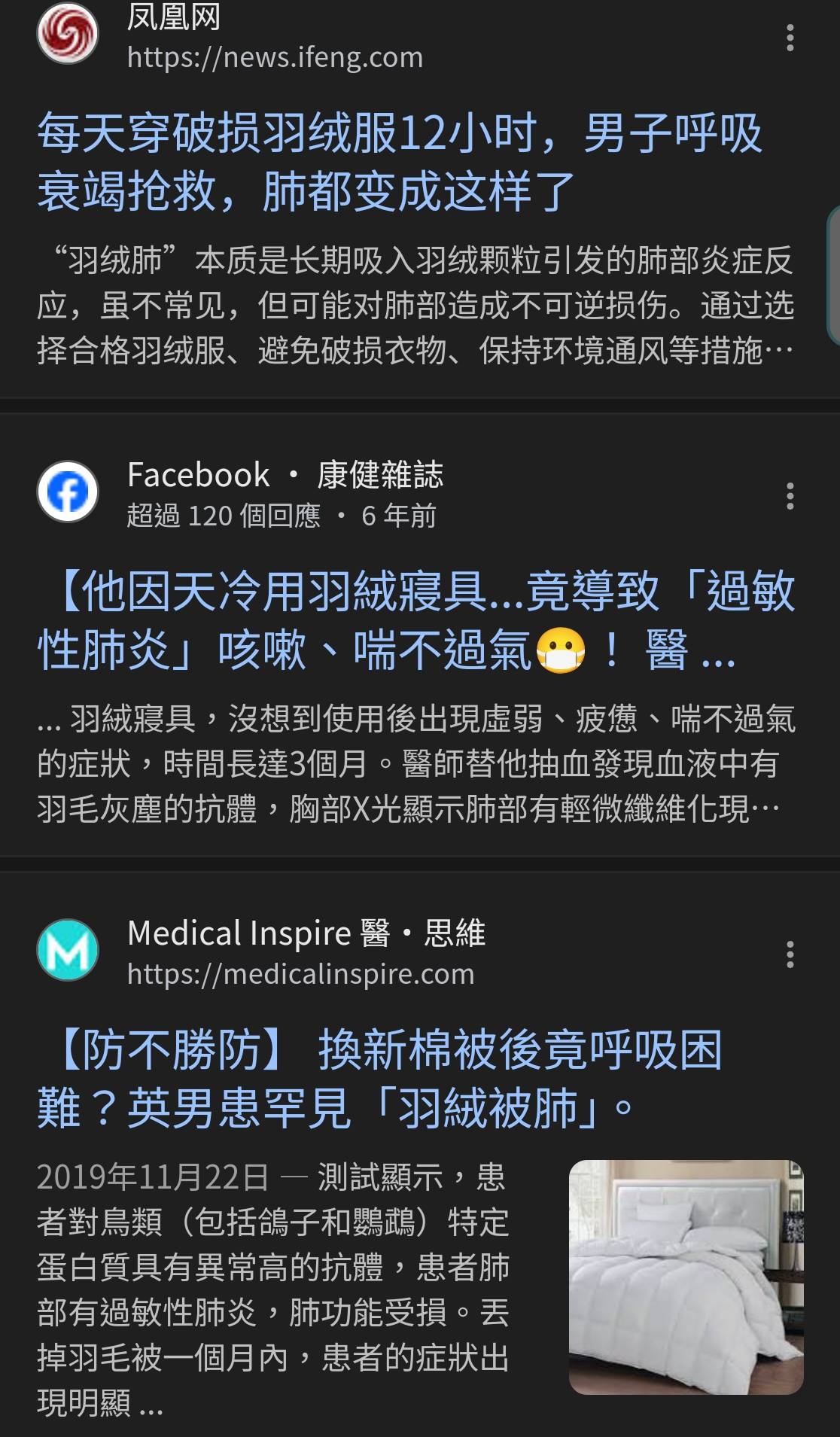Open the Facebook 康健雜誌 post about 羽絨寢具
Image resolution: width=840 pixels, height=1437 pixels.
pos(414,621)
